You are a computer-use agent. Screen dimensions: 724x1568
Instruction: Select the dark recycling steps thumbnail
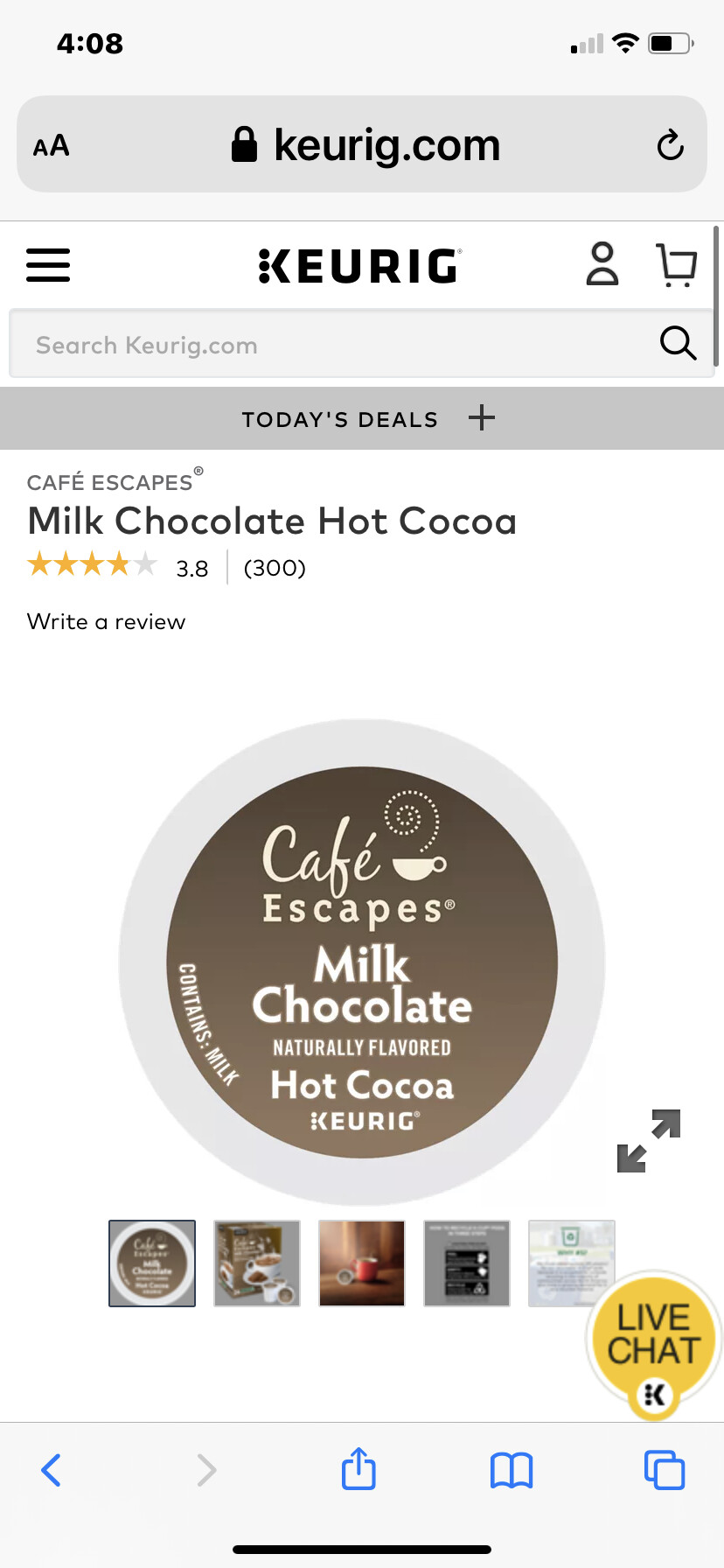pyautogui.click(x=467, y=1263)
